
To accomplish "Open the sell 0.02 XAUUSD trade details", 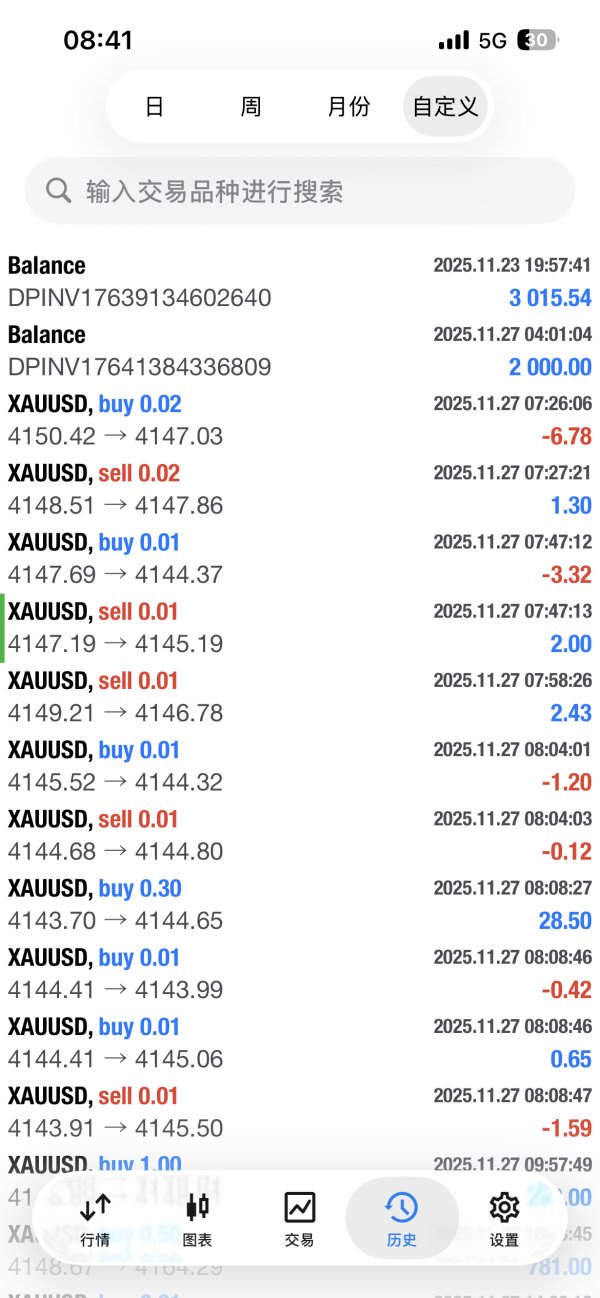I will click(x=300, y=489).
